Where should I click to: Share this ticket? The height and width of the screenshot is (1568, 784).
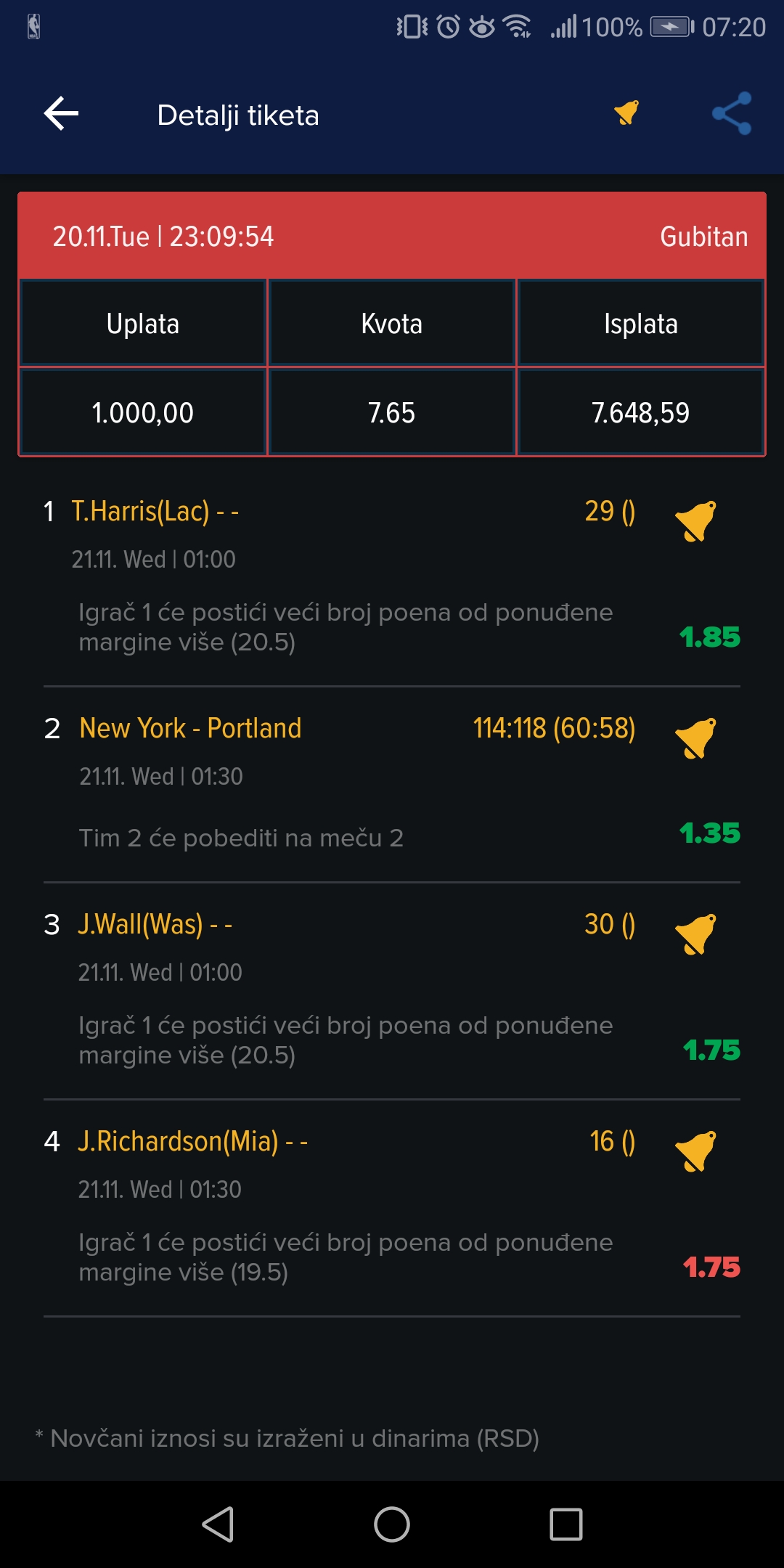tap(732, 113)
